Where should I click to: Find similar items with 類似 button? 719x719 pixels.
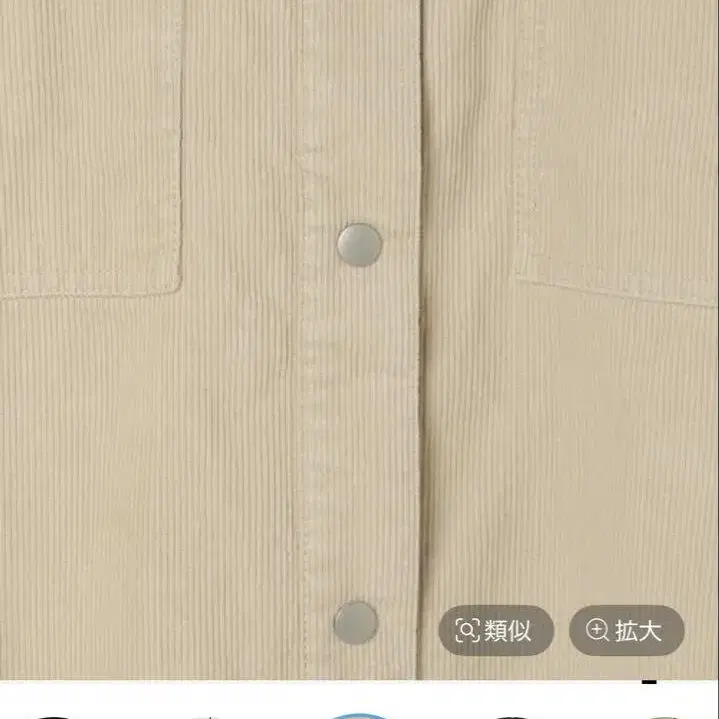click(496, 630)
